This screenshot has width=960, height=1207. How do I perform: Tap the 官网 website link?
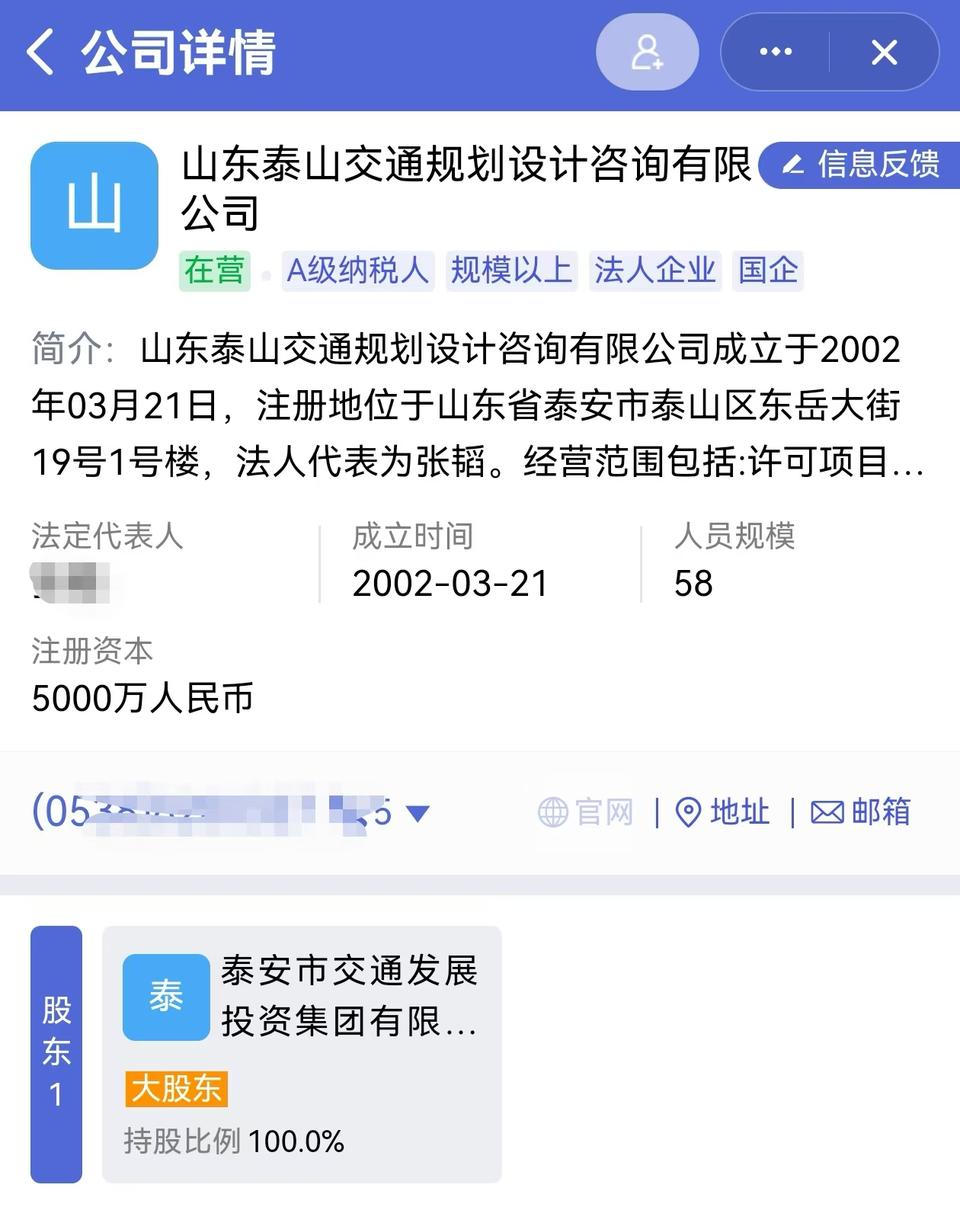586,812
